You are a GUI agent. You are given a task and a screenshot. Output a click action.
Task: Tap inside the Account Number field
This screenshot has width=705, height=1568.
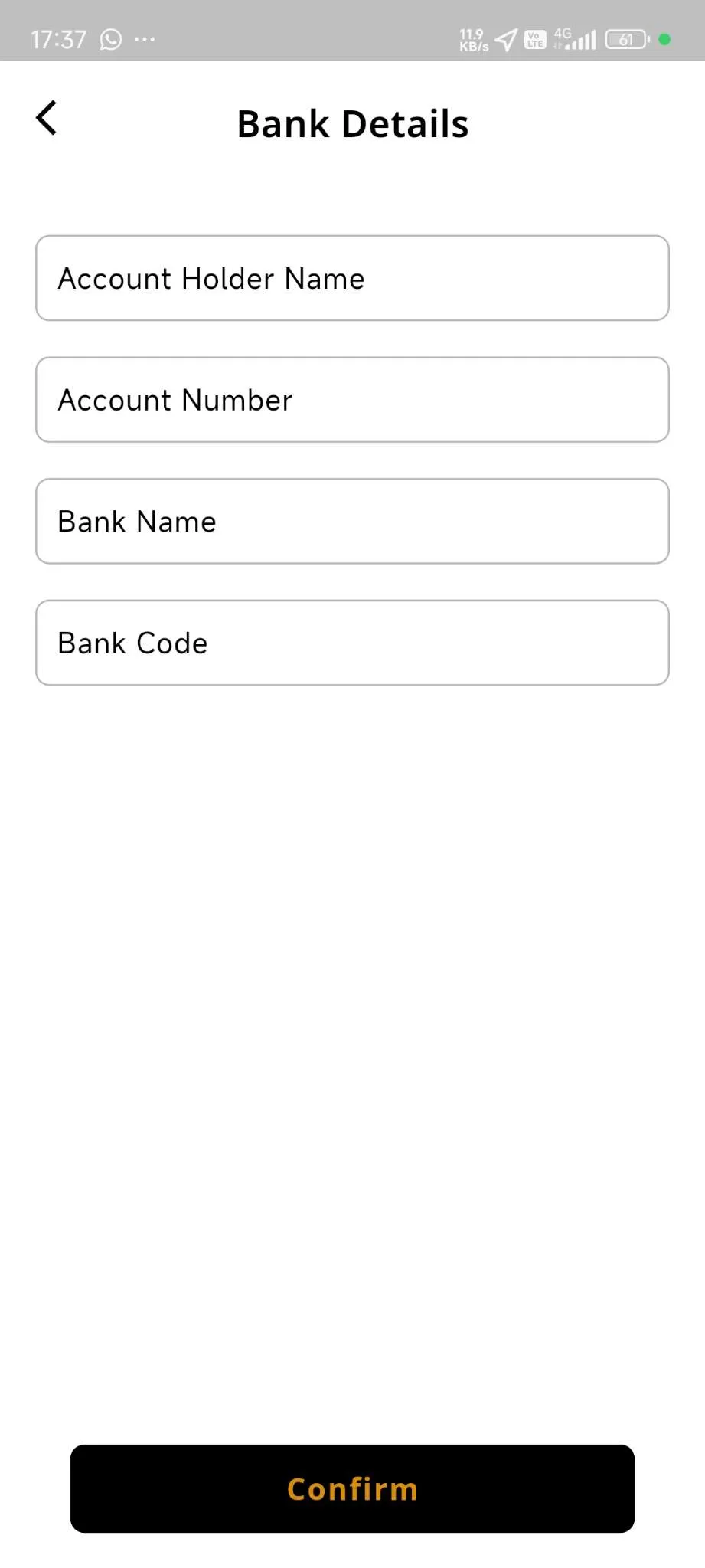tap(352, 400)
